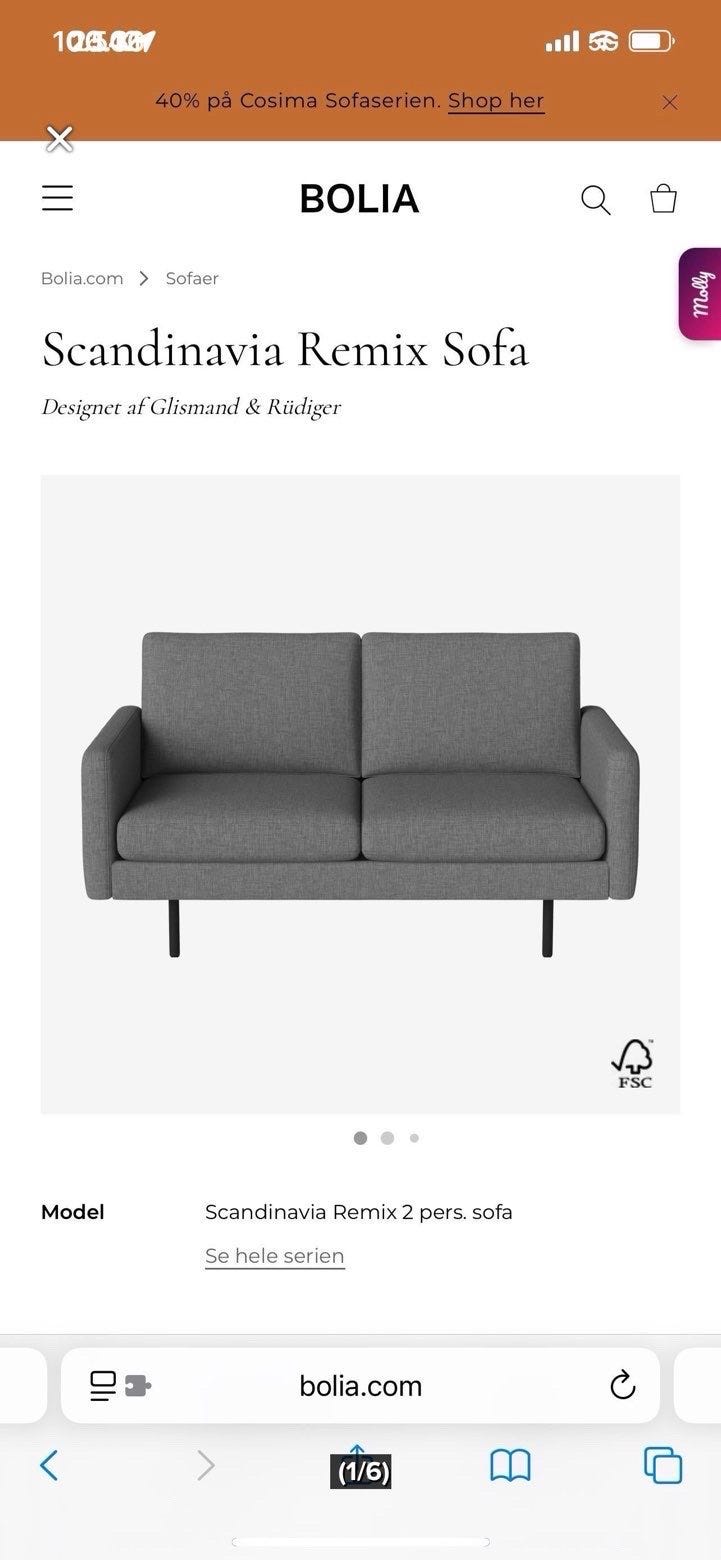Go to Bolia.com breadcrumb

pyautogui.click(x=82, y=278)
